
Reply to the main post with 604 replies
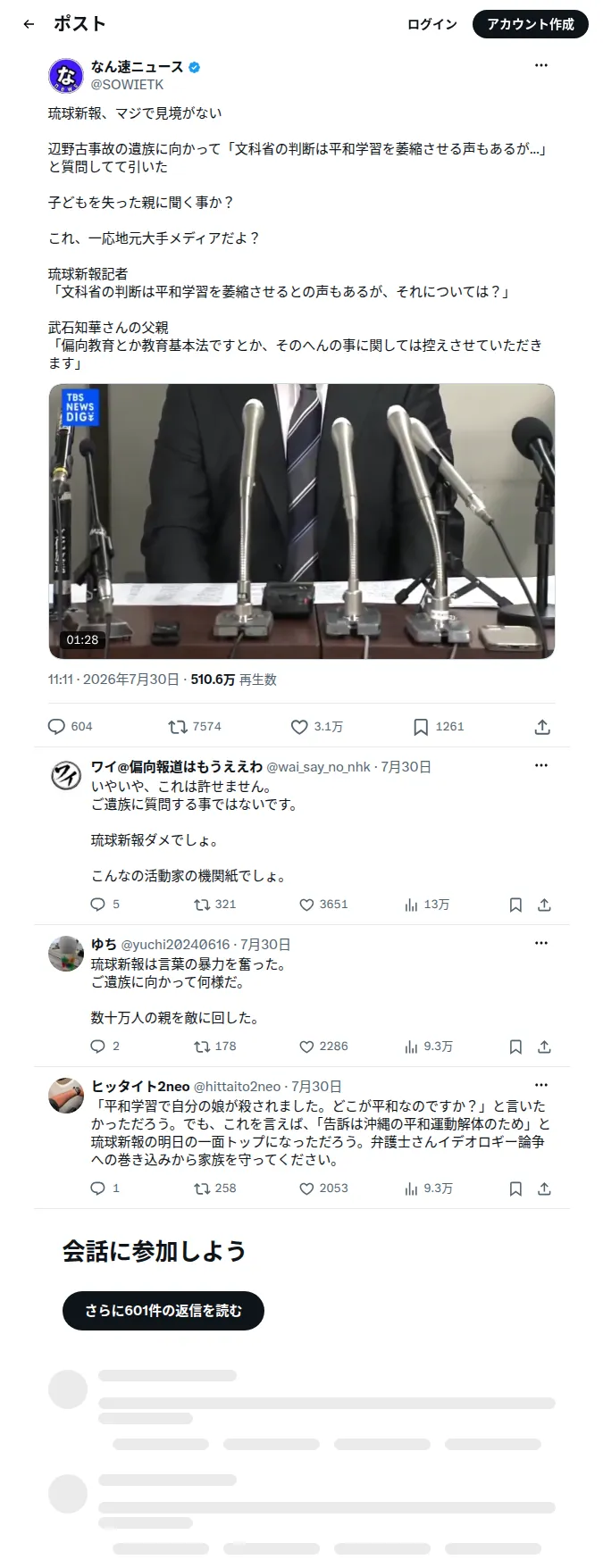click(70, 727)
